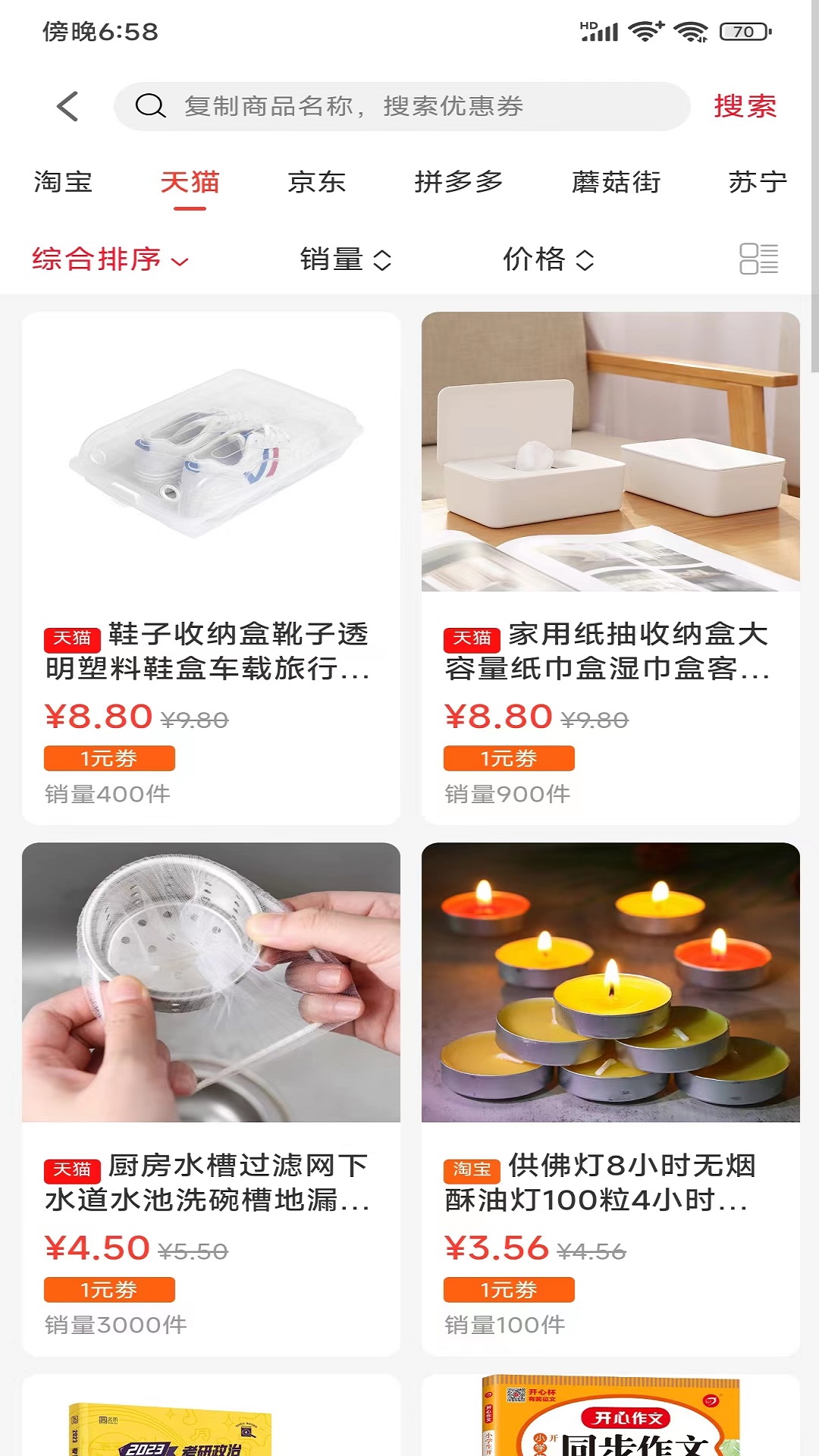Sort results by 销量
The width and height of the screenshot is (819, 1456).
[346, 259]
